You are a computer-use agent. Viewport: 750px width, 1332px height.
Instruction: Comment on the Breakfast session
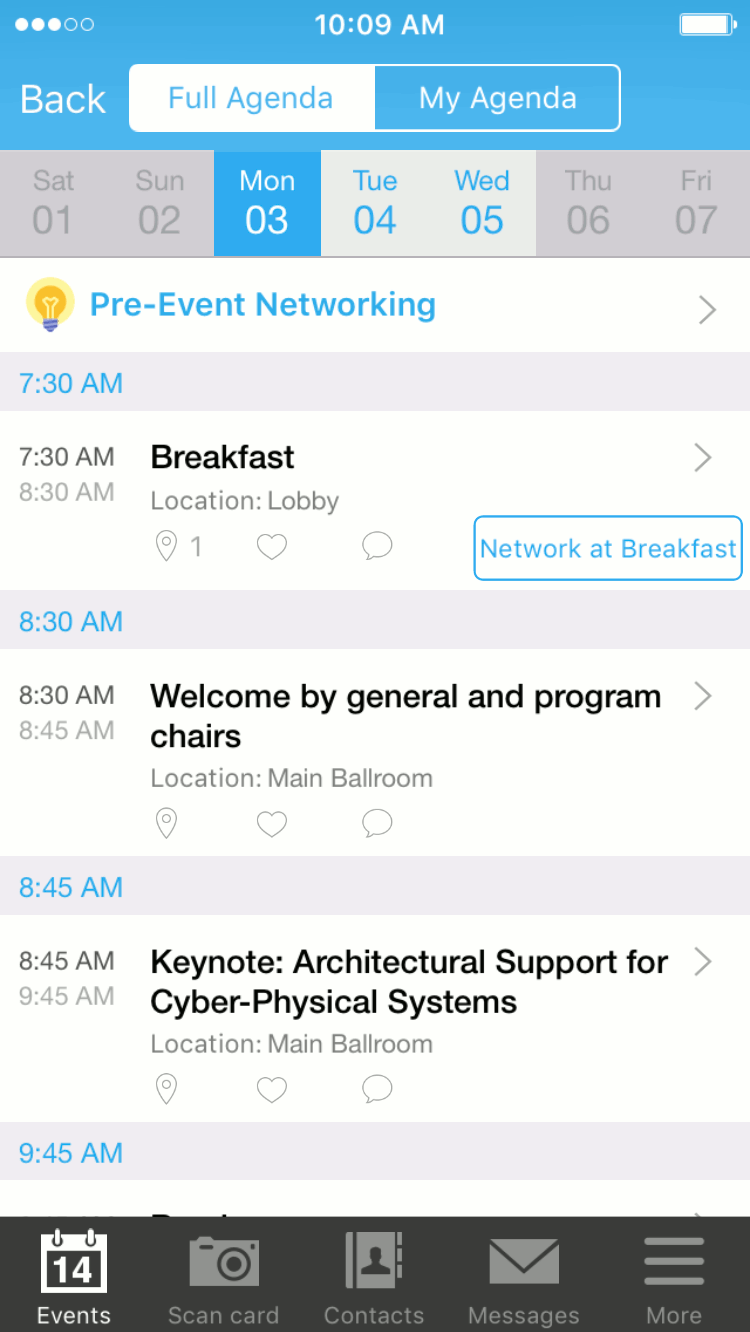(x=377, y=546)
